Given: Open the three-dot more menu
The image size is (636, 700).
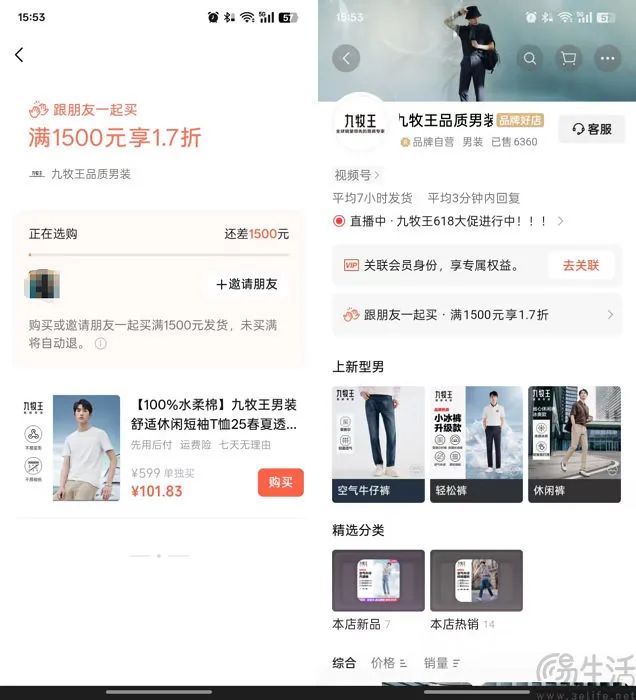Looking at the screenshot, I should tap(608, 59).
